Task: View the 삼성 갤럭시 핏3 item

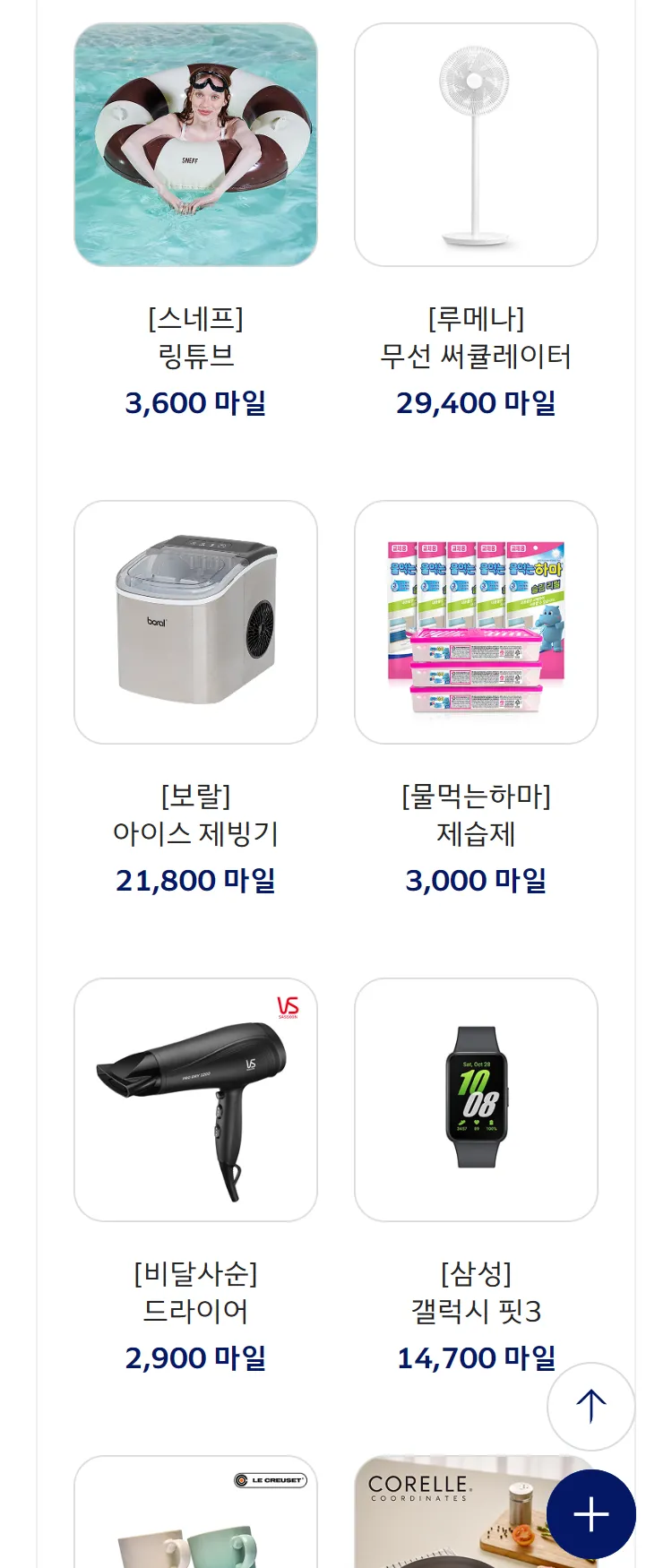Action: pos(476,1100)
